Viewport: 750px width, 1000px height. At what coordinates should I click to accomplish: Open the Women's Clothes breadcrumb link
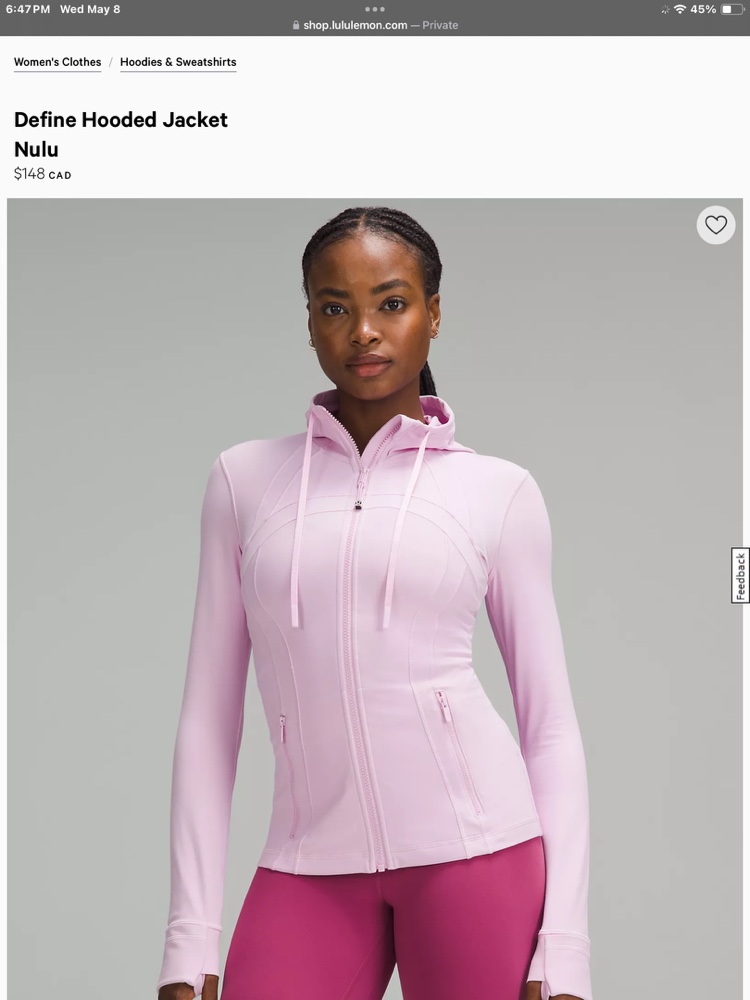coord(57,62)
